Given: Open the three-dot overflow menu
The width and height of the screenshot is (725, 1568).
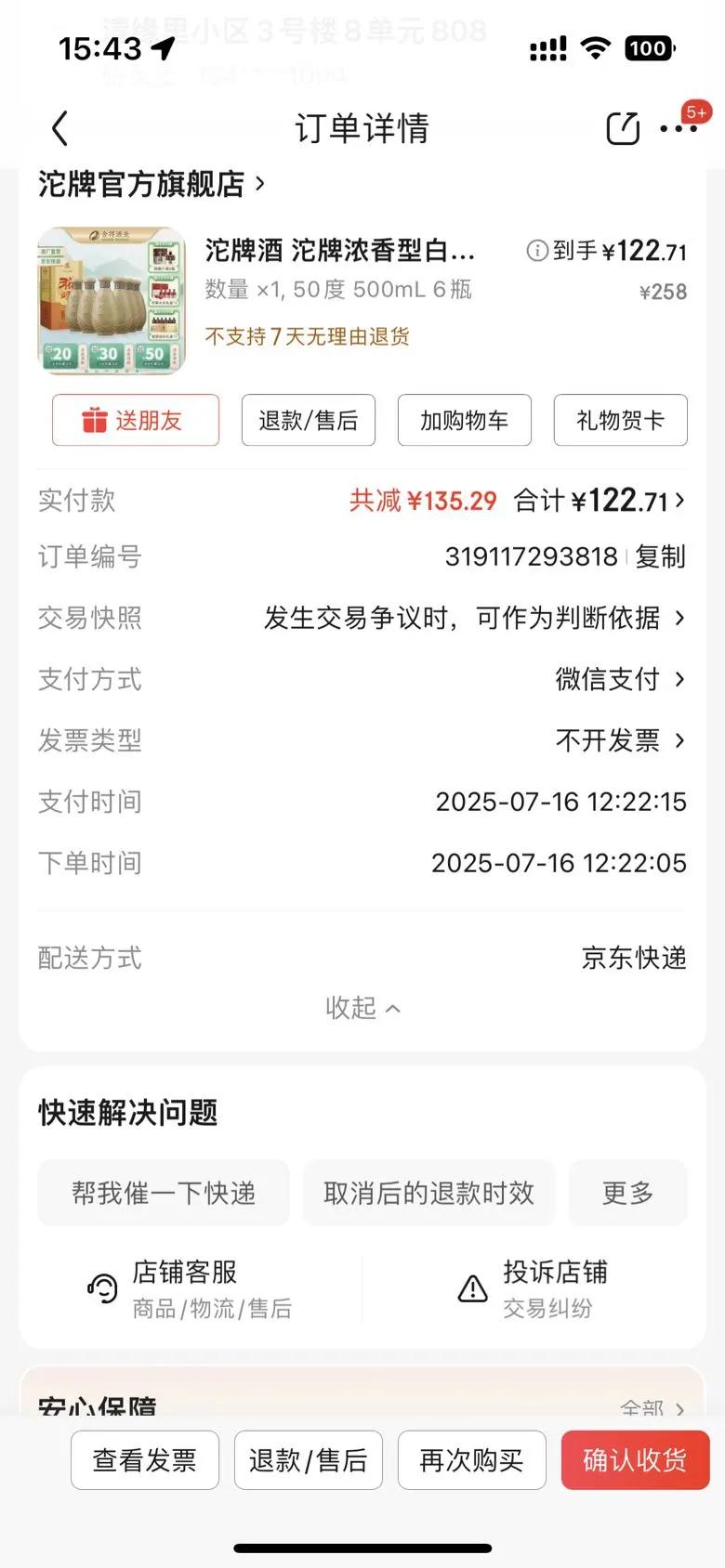Looking at the screenshot, I should click(x=679, y=128).
